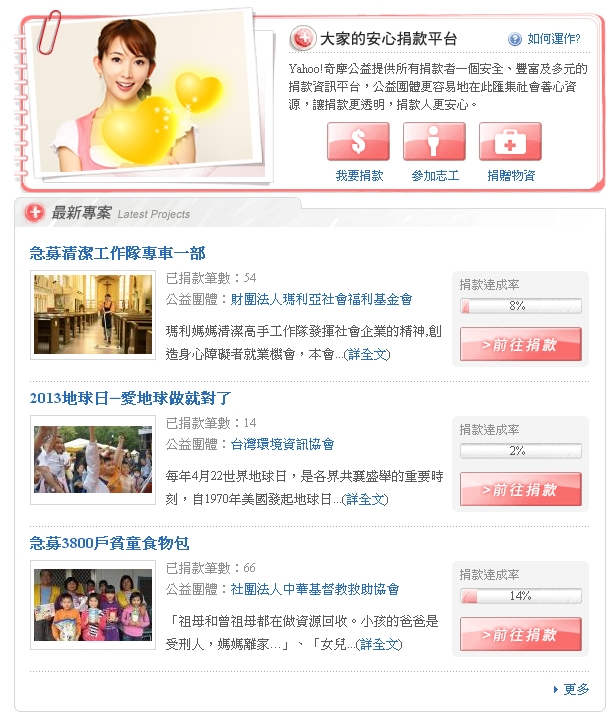Tap 前往捐款 for the 14% project

tap(520, 635)
